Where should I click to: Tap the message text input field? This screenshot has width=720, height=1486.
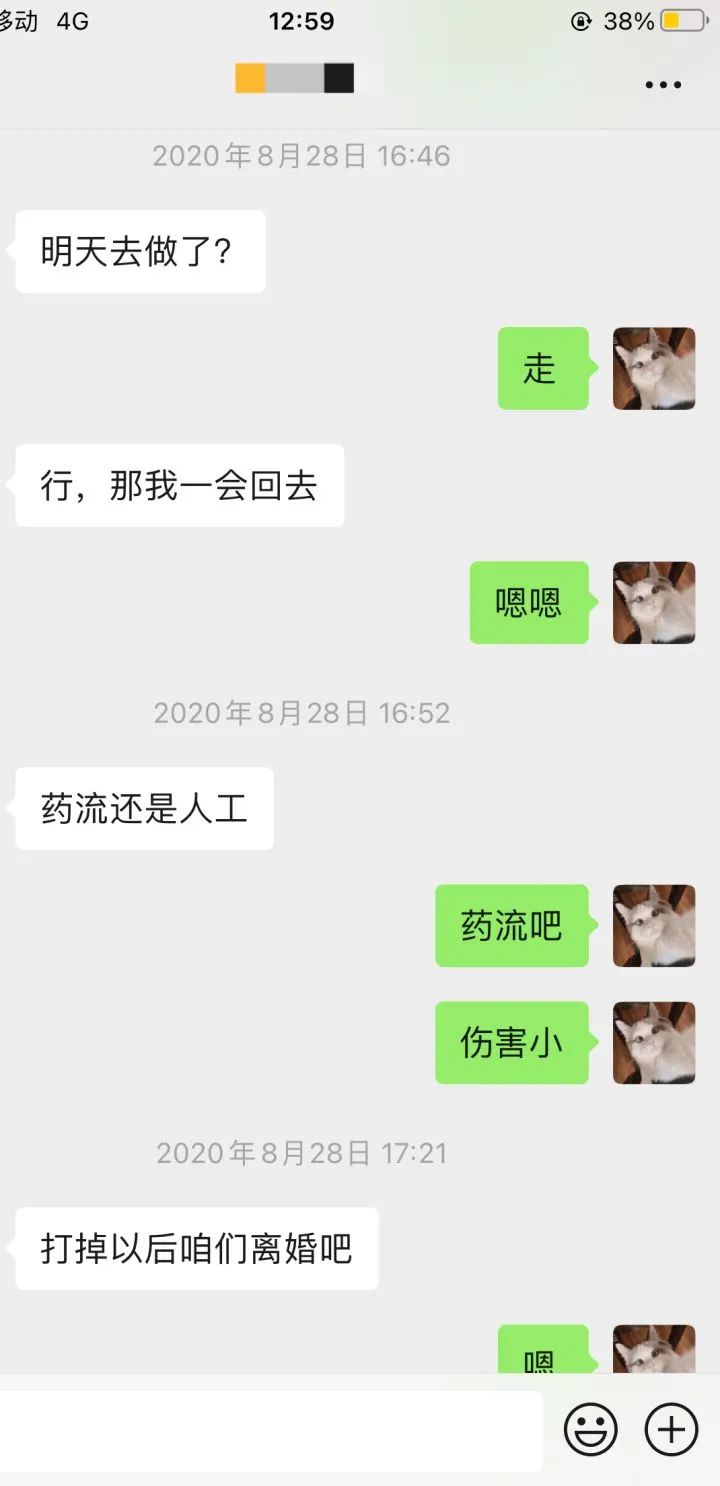click(x=270, y=1431)
